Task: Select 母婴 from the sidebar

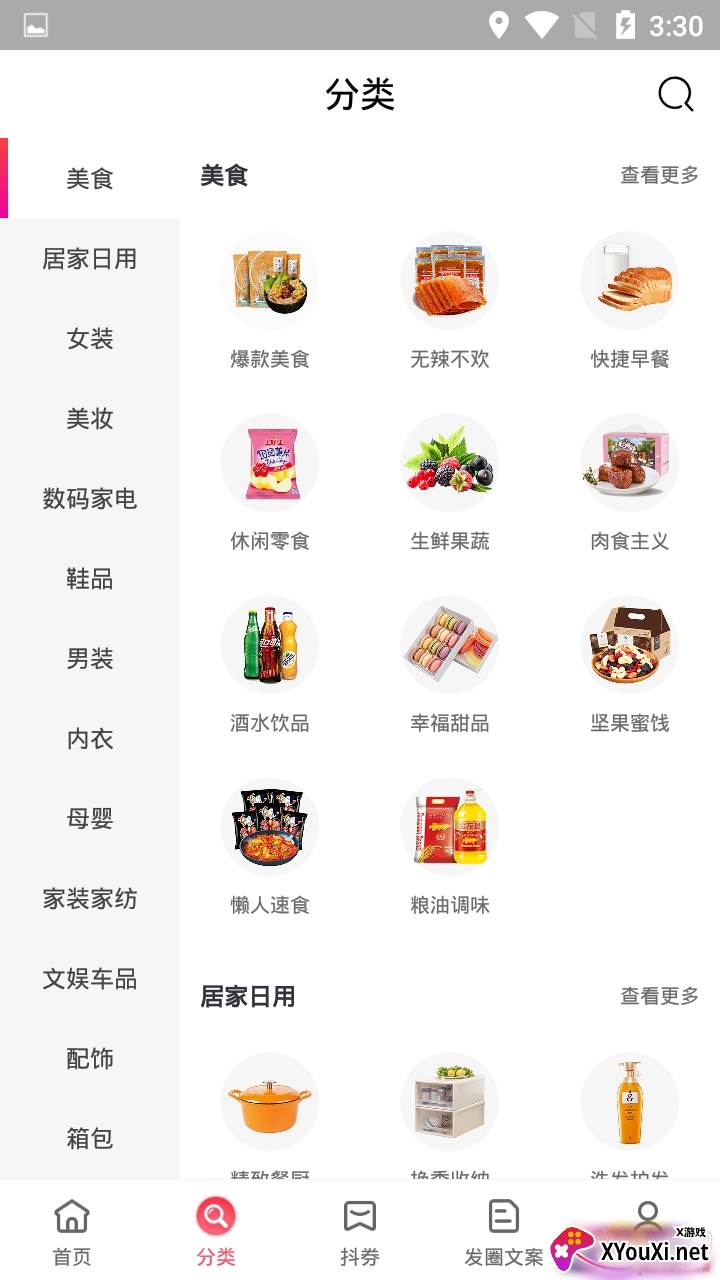Action: pyautogui.click(x=90, y=819)
